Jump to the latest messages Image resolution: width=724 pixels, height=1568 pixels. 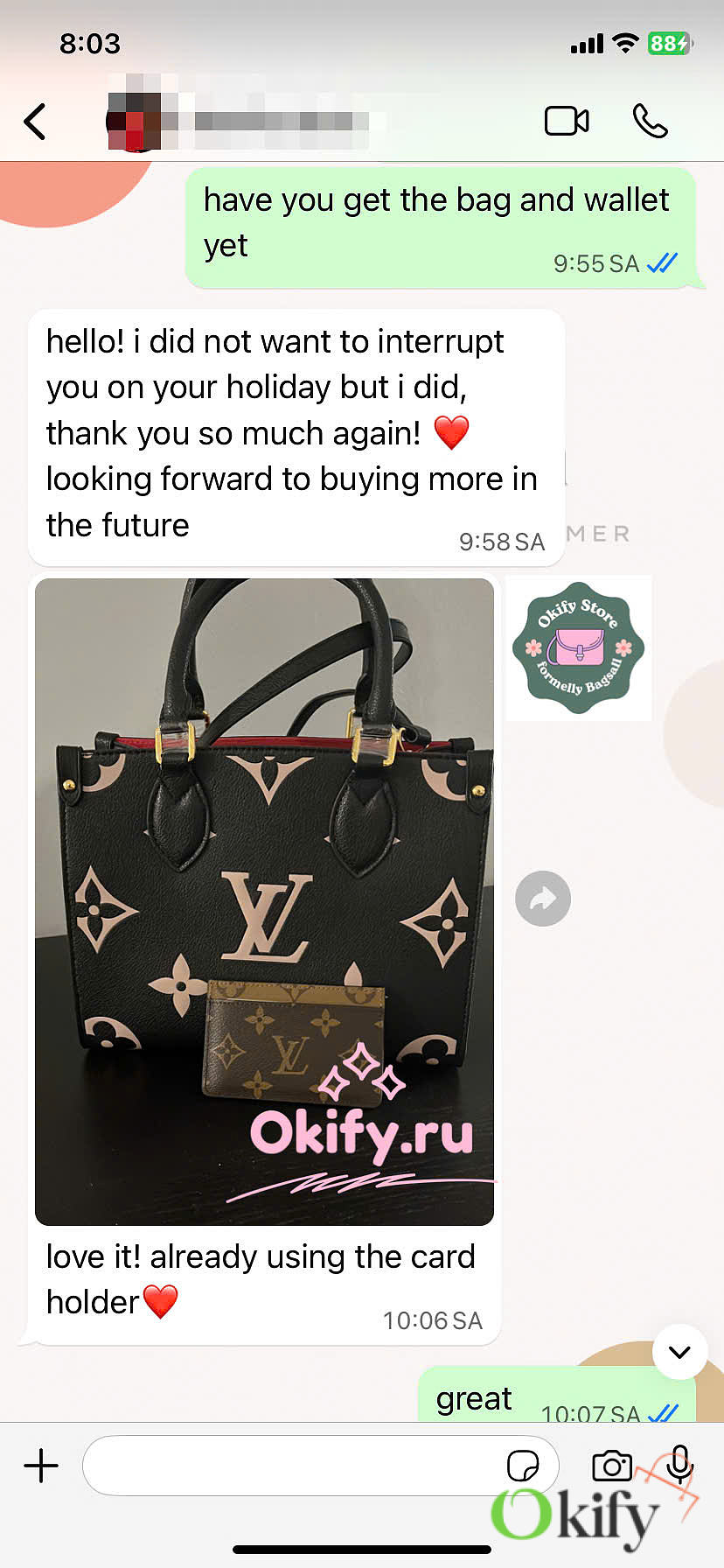tap(679, 1352)
